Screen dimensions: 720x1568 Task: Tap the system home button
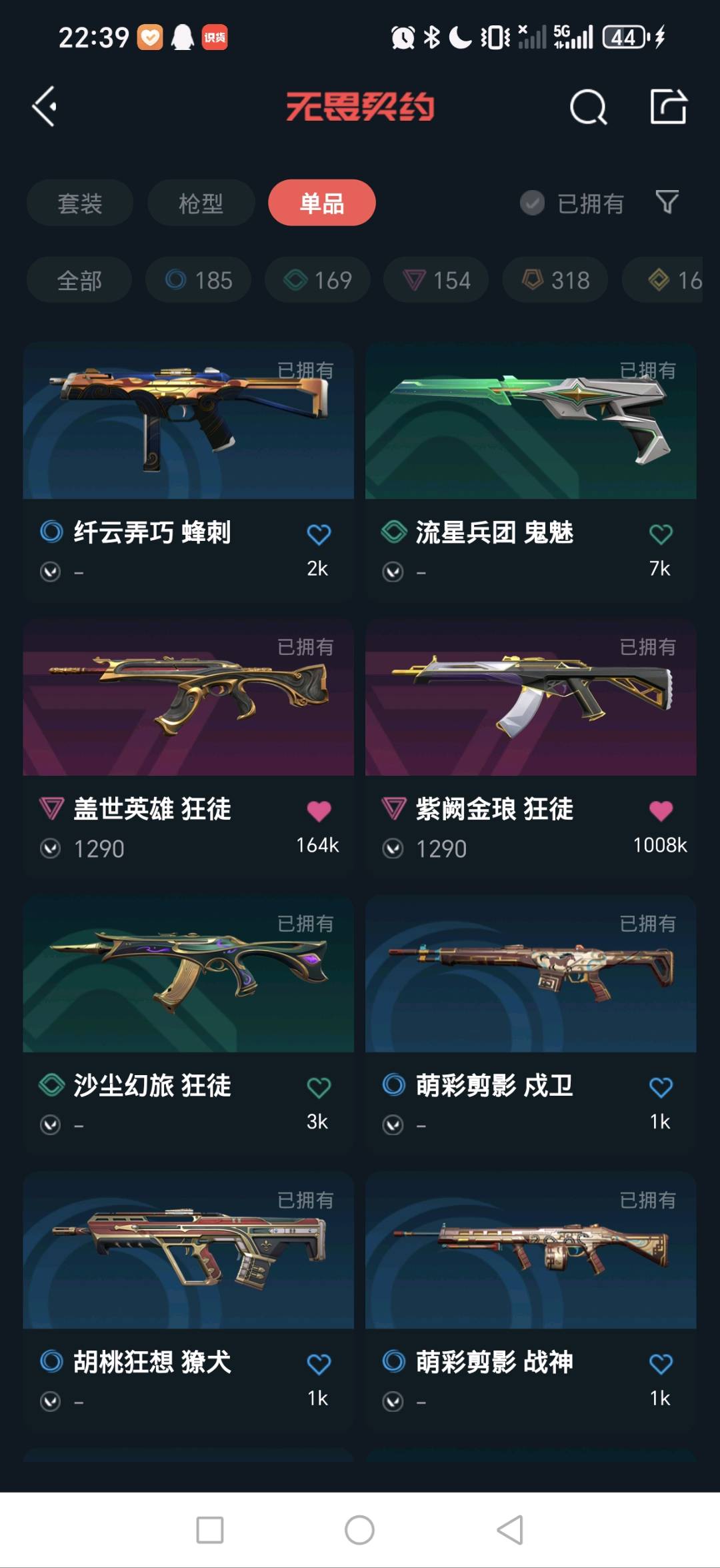click(359, 1529)
